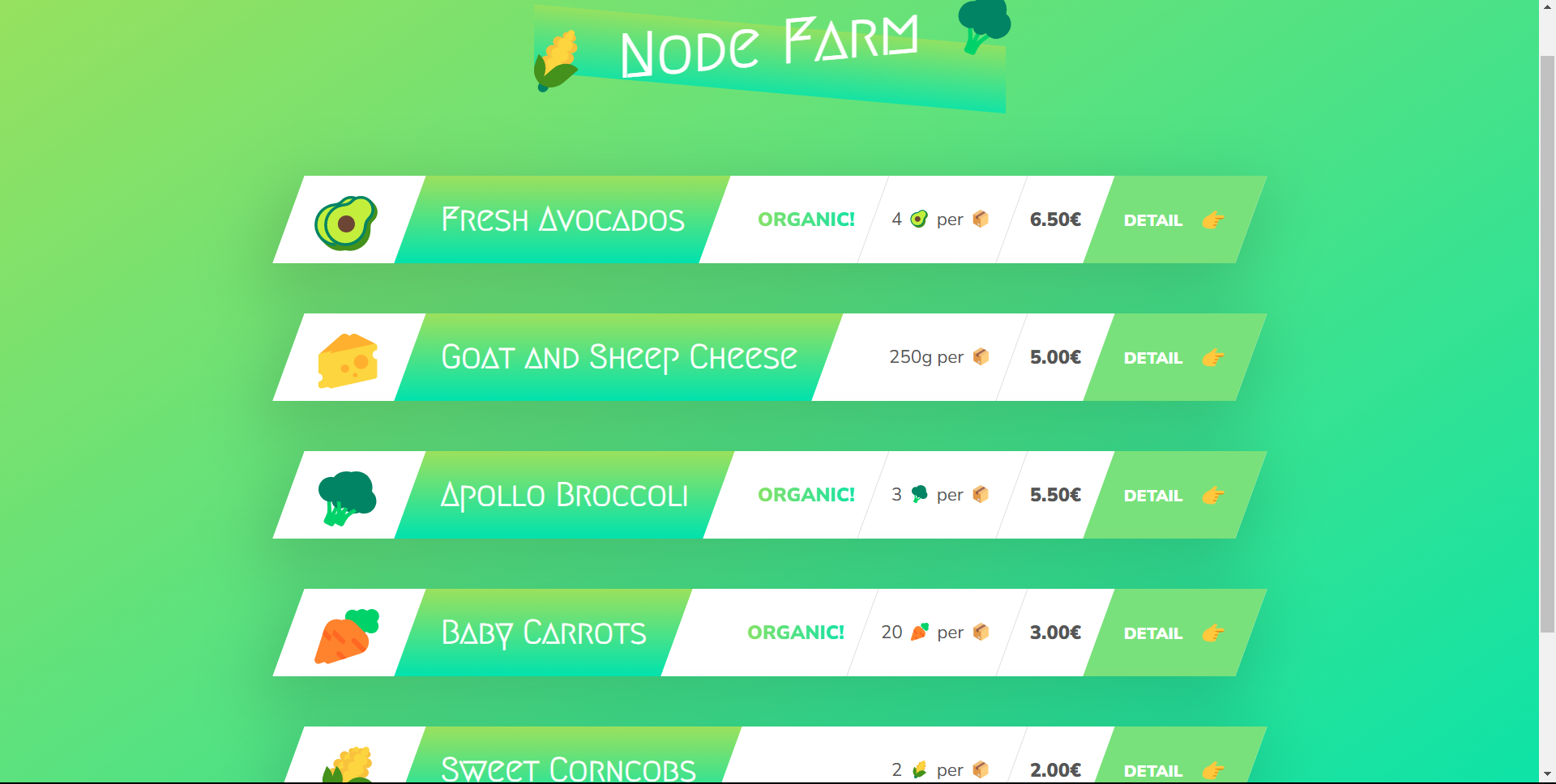Open Detail for Fresh Avocados
This screenshot has height=784, width=1556.
click(x=1173, y=220)
